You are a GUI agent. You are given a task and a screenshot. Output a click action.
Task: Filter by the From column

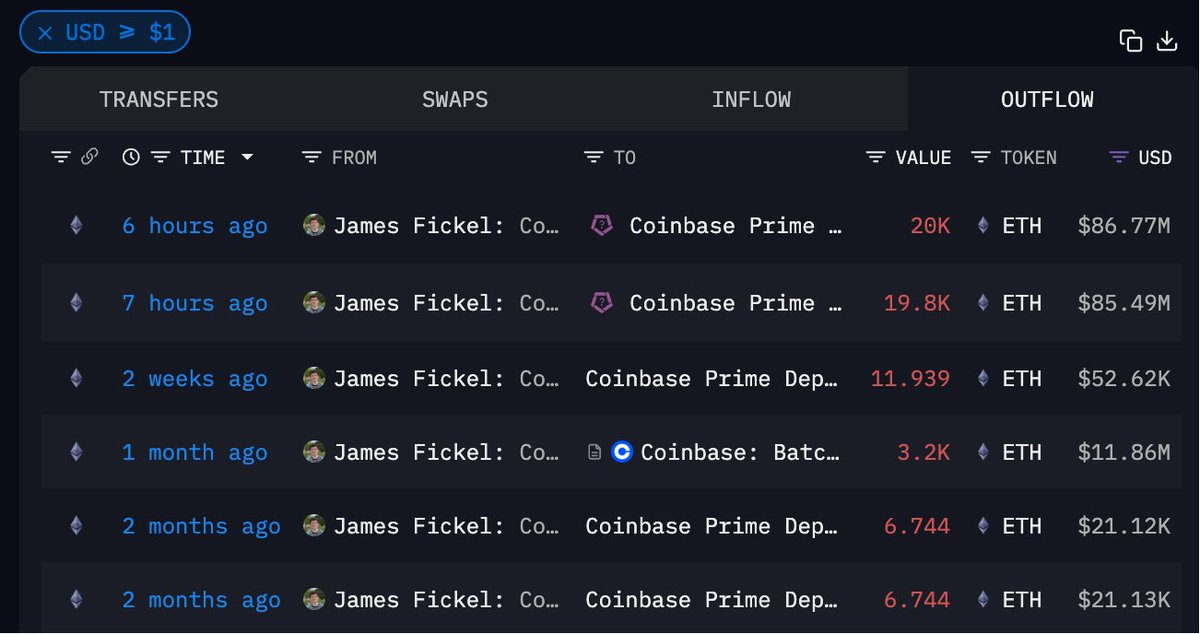[312, 157]
